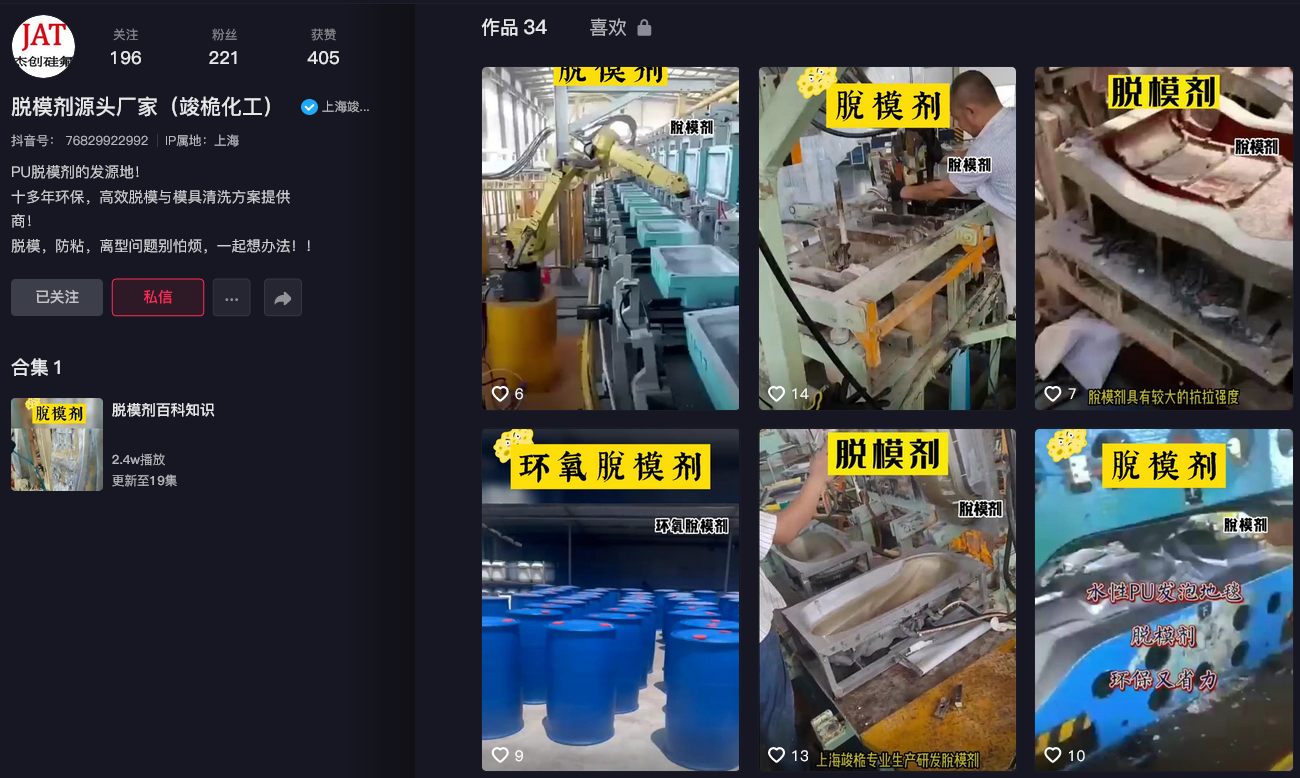Switch to the 作品 34 tab
This screenshot has height=778, width=1300.
coord(514,28)
